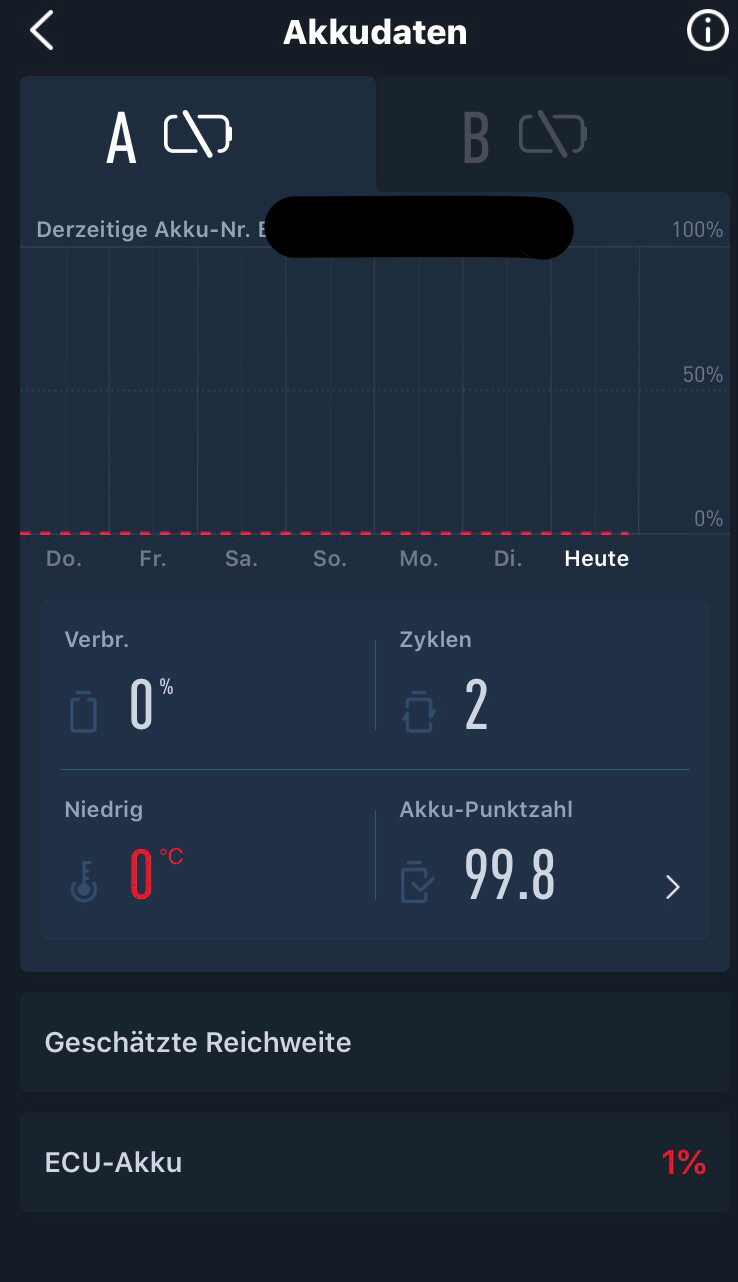Open the ECU-Akku row

tap(374, 1162)
